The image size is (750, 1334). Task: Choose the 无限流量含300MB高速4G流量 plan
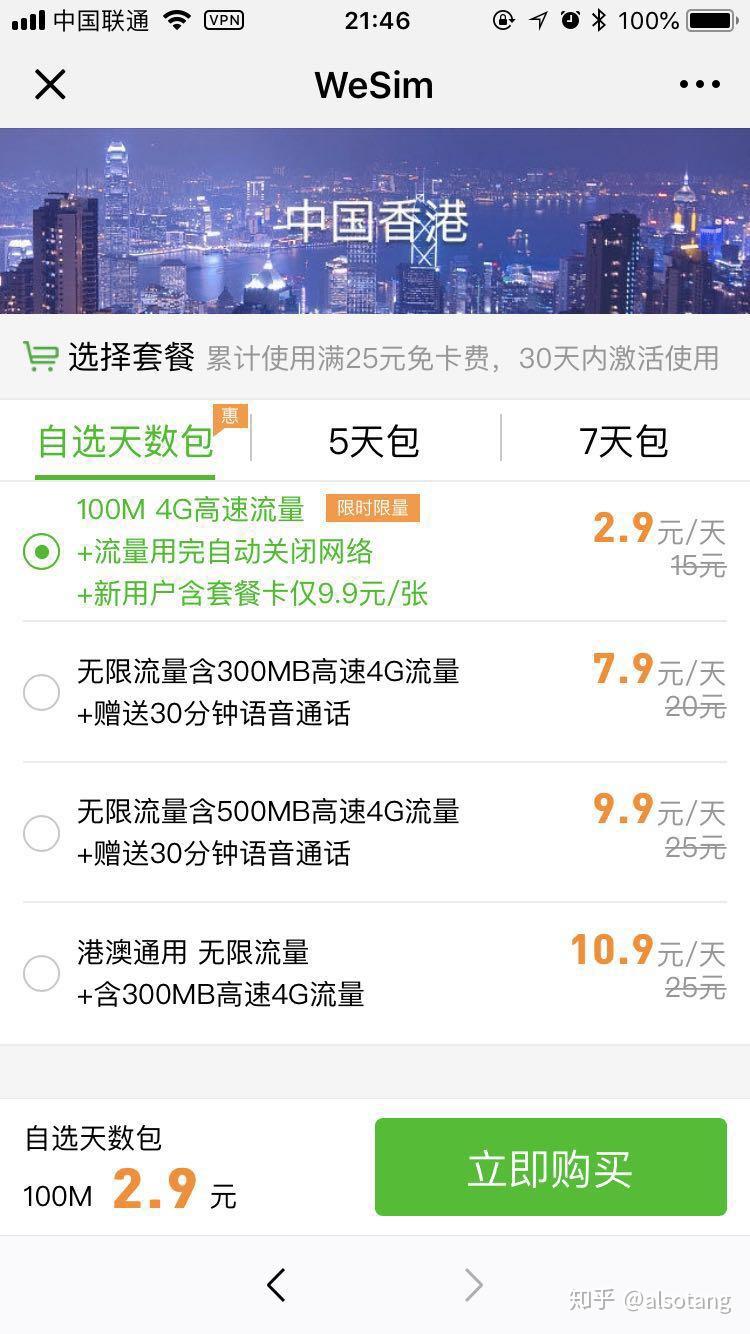pyautogui.click(x=42, y=692)
